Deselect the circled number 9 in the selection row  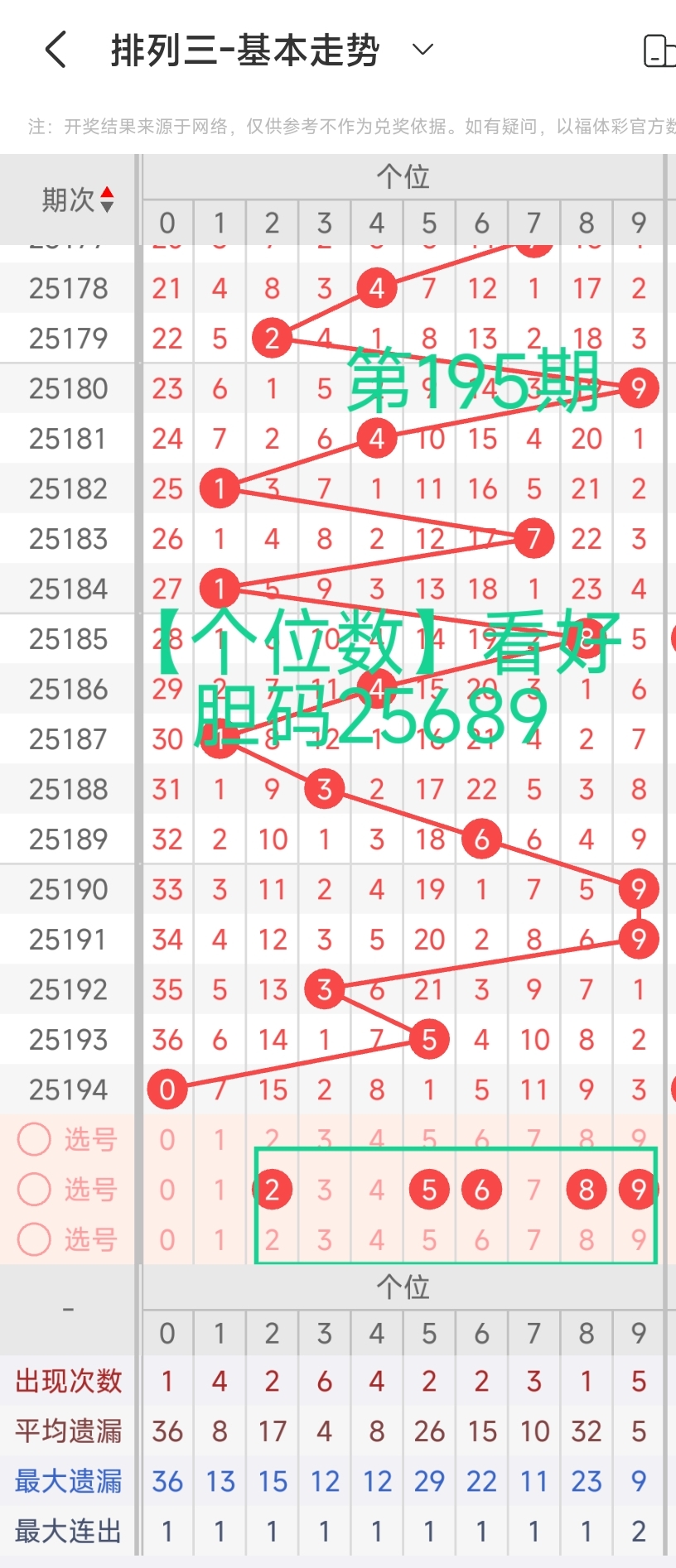tap(638, 1189)
